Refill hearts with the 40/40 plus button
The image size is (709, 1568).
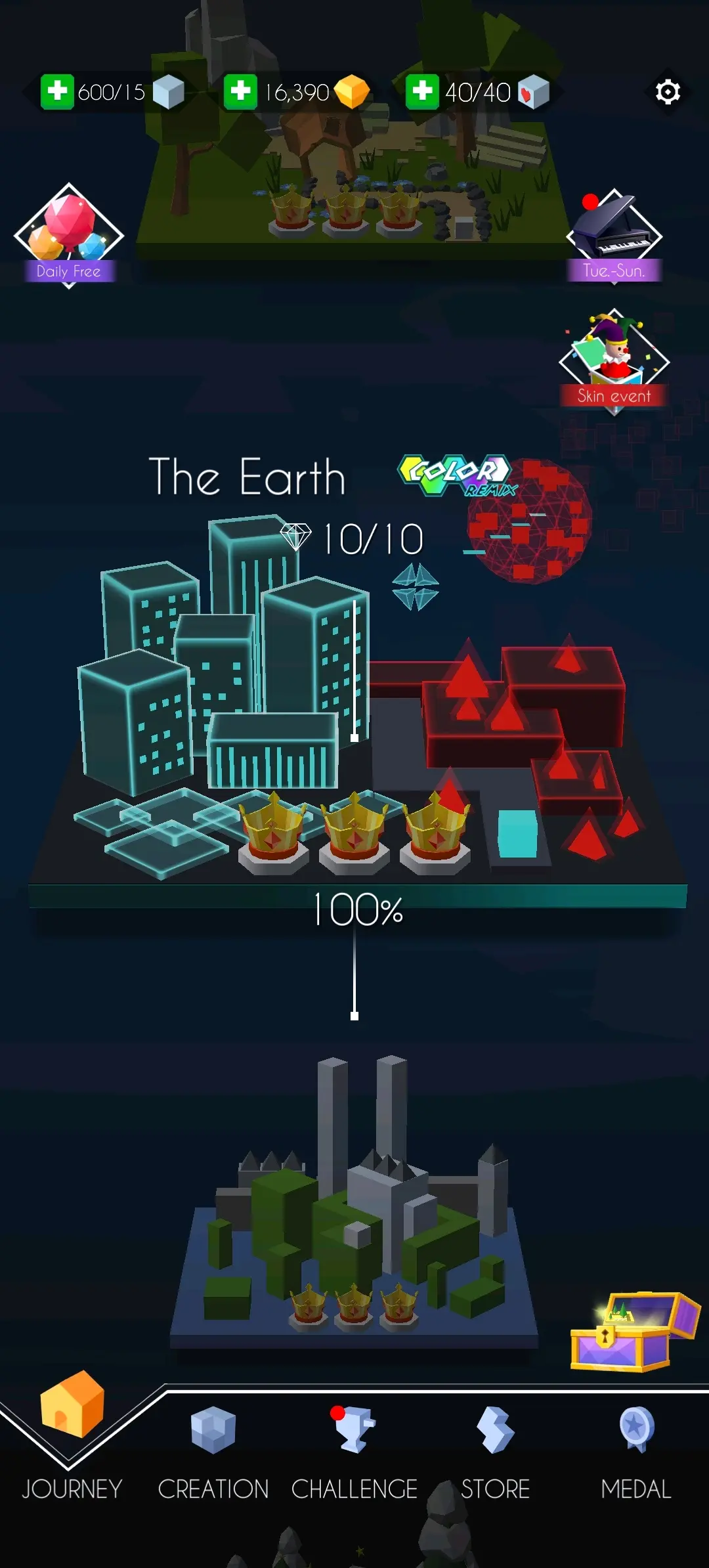point(422,91)
